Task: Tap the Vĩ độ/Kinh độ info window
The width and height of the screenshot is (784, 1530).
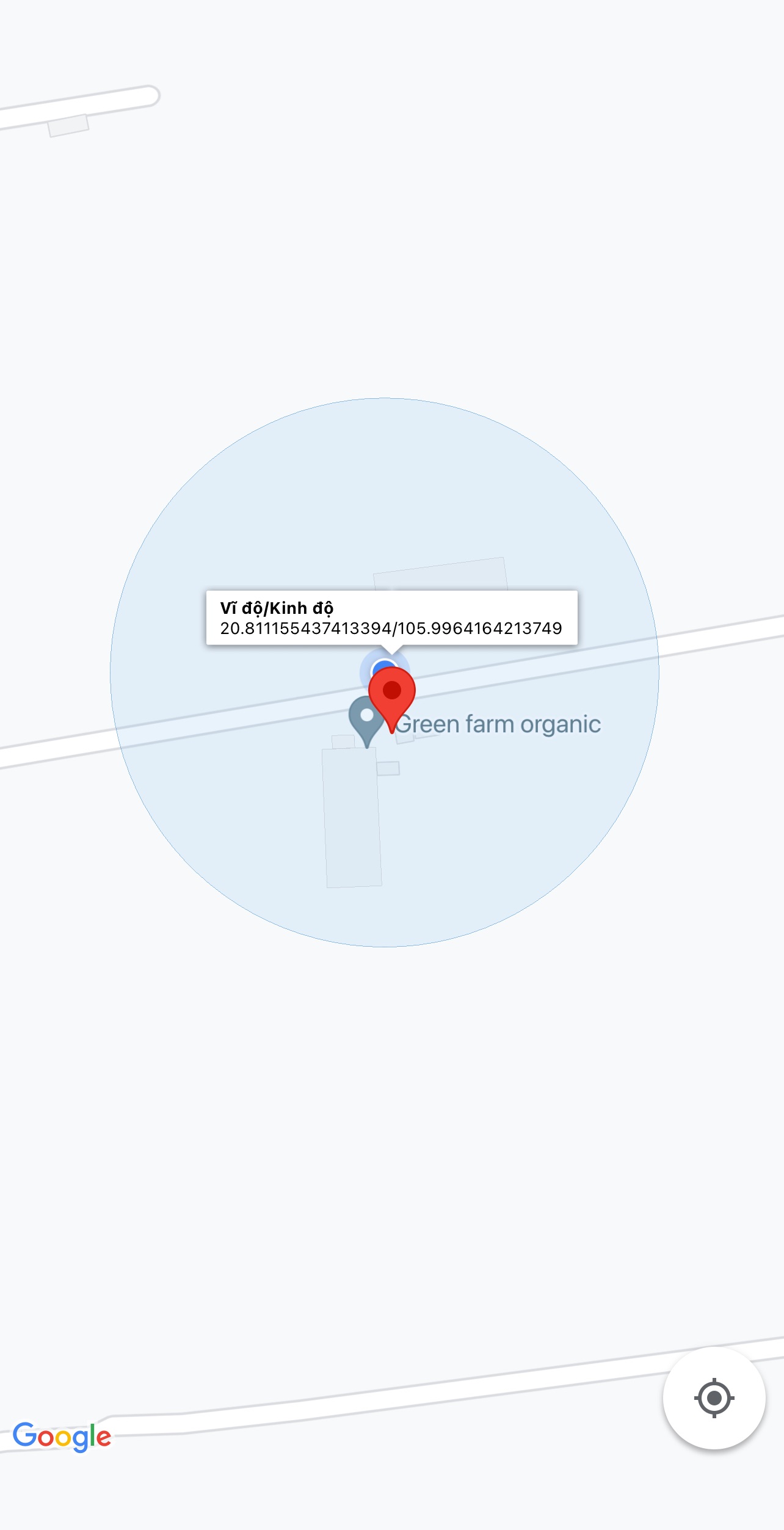Action: point(392,617)
